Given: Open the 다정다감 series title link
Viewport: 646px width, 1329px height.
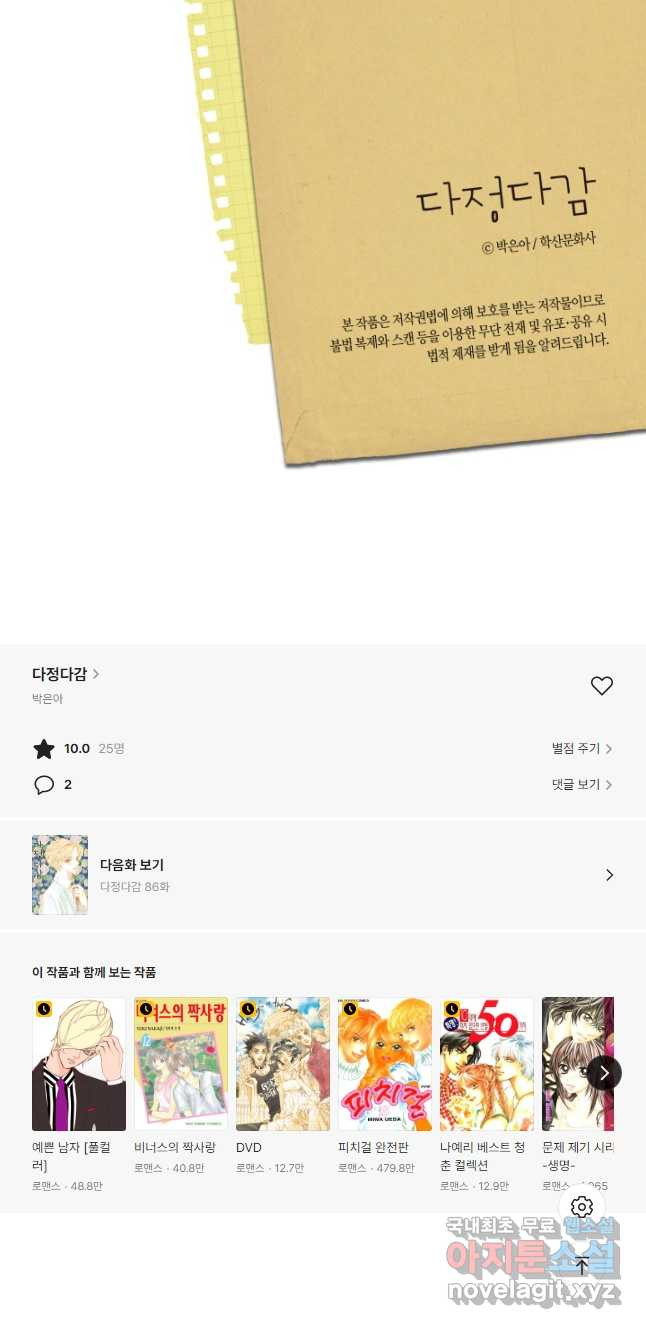Looking at the screenshot, I should (x=65, y=674).
